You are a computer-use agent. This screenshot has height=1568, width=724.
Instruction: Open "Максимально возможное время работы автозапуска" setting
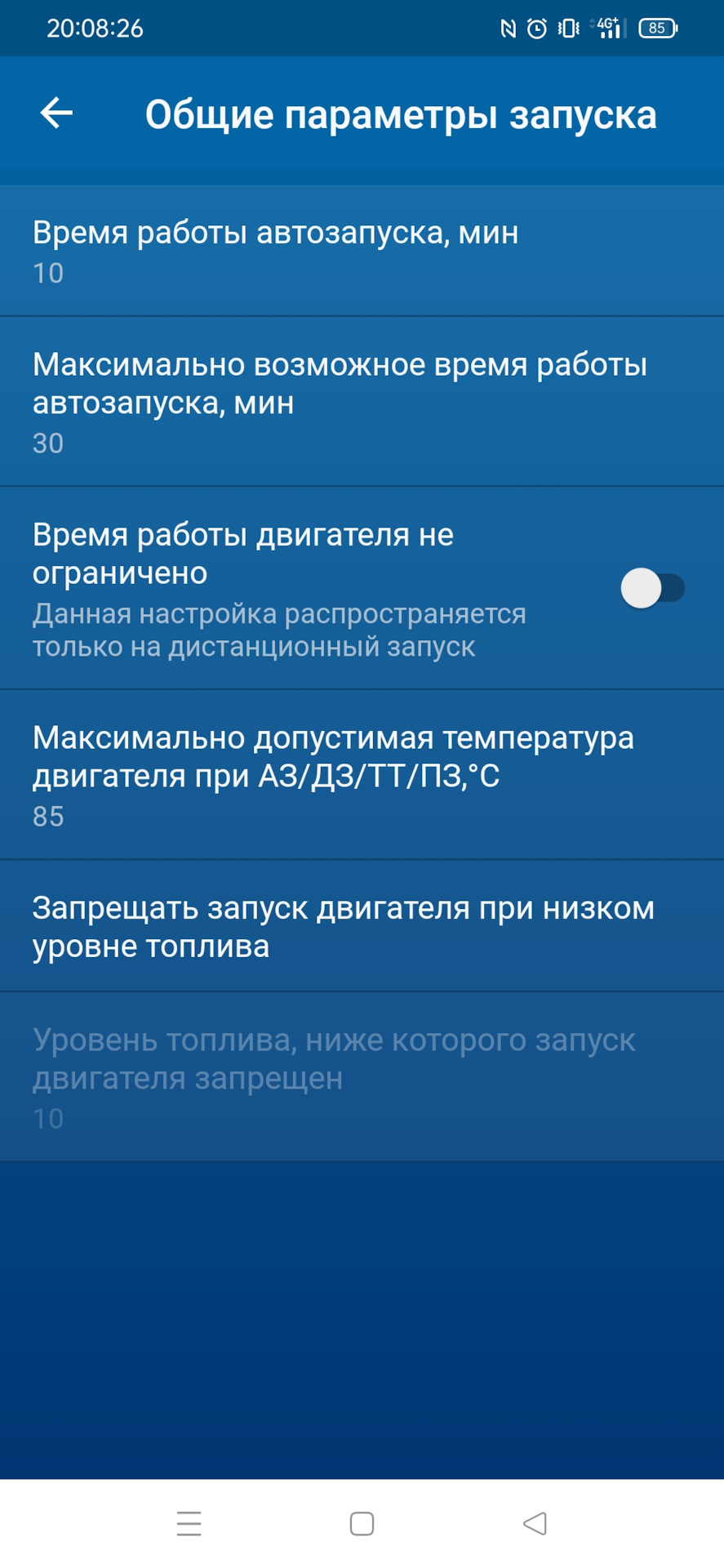click(362, 402)
